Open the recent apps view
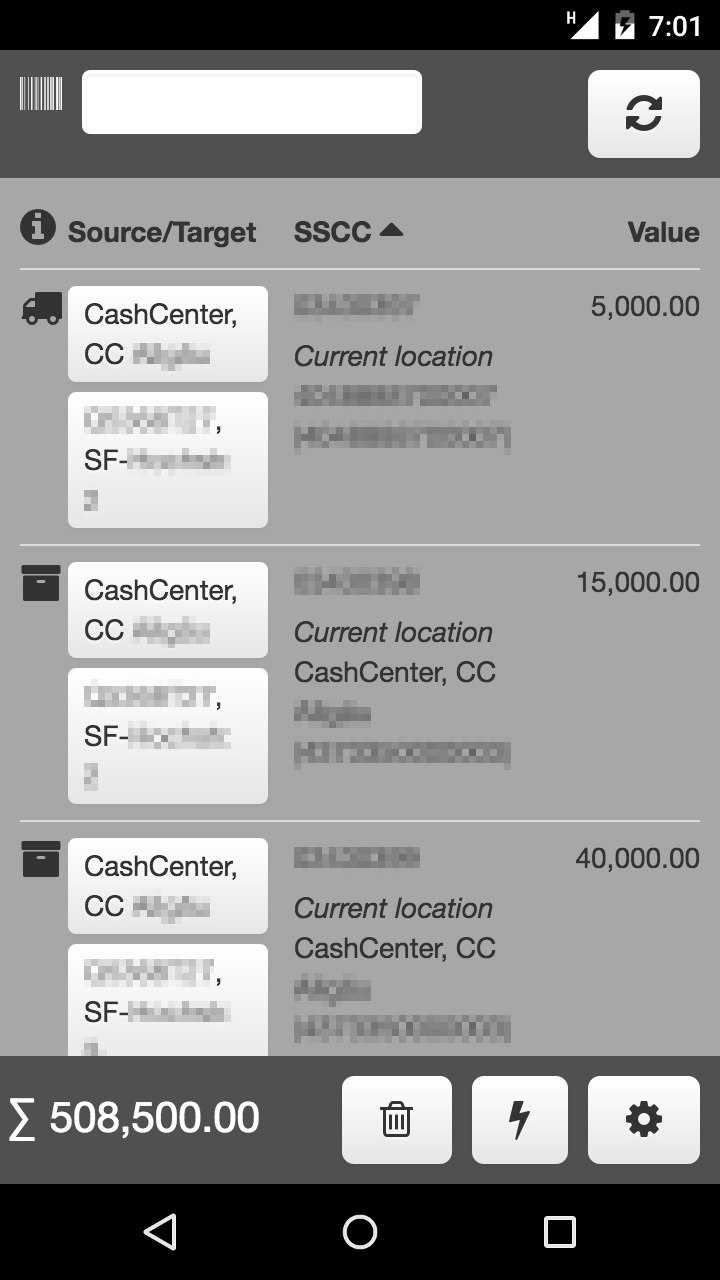The height and width of the screenshot is (1280, 720). (x=560, y=1232)
